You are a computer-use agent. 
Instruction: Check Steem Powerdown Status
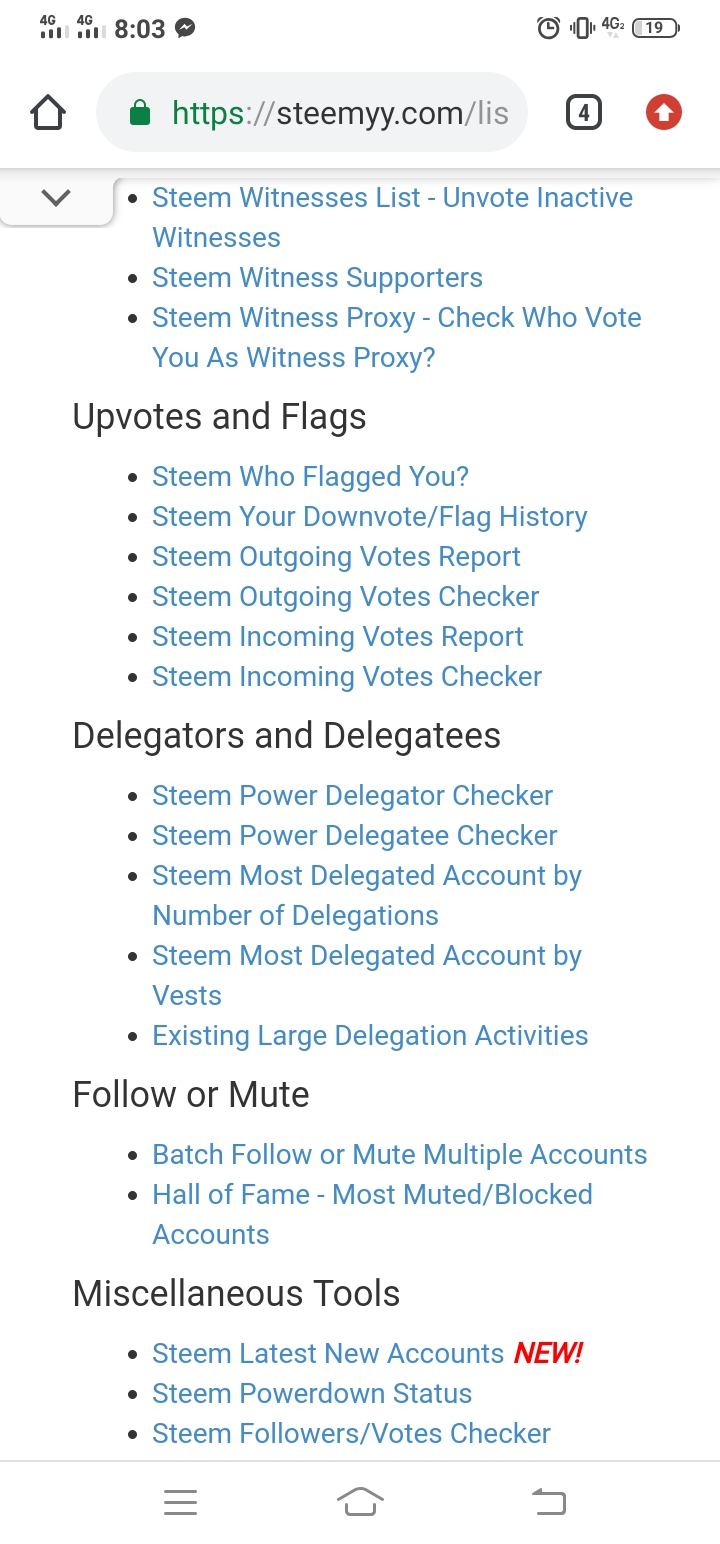coord(311,1394)
